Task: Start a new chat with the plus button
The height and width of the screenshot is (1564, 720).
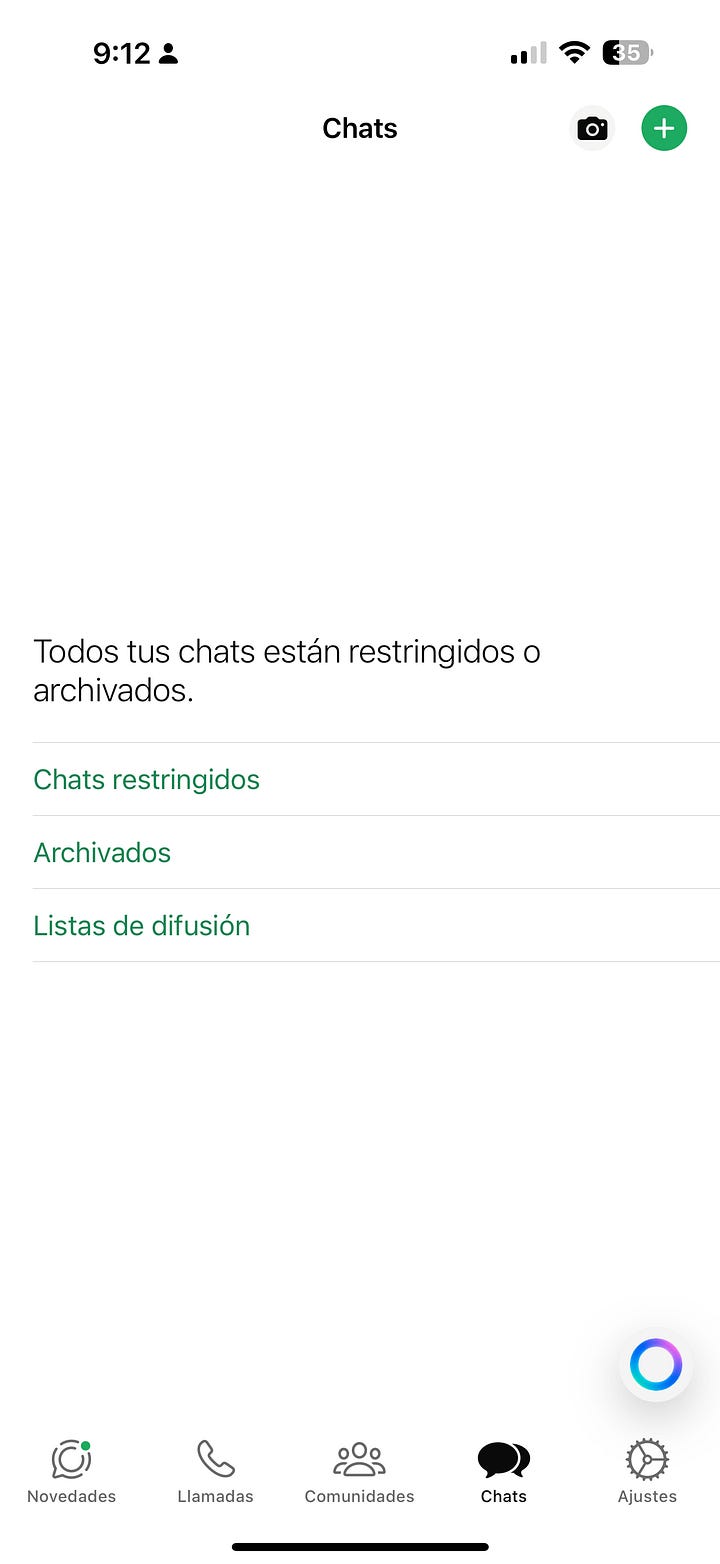Action: click(x=664, y=128)
